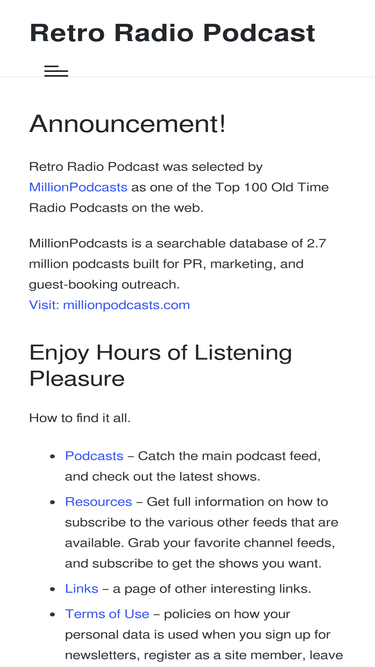The width and height of the screenshot is (375, 667).
Task: View the Terms of Use link
Action: (107, 614)
